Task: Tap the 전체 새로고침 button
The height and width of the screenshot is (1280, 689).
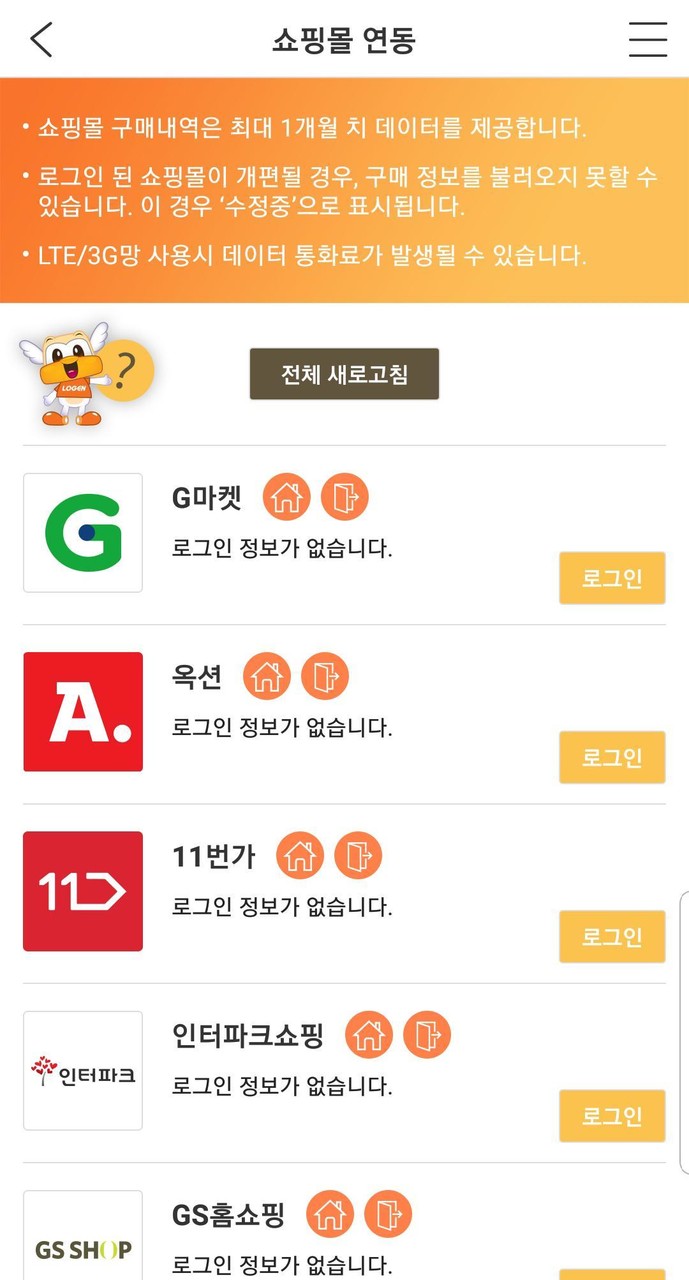Action: (344, 374)
